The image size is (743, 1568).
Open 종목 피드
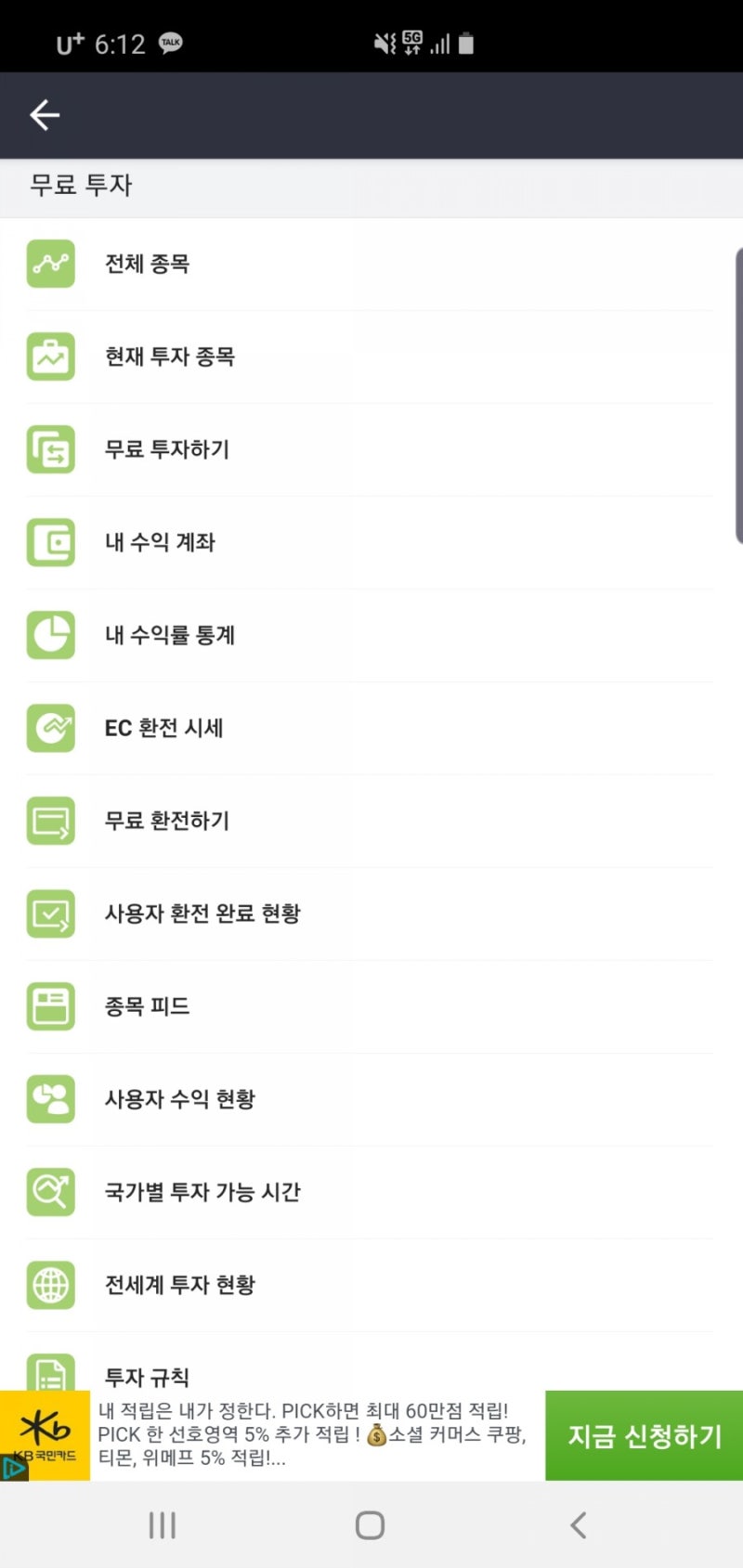click(x=148, y=1006)
